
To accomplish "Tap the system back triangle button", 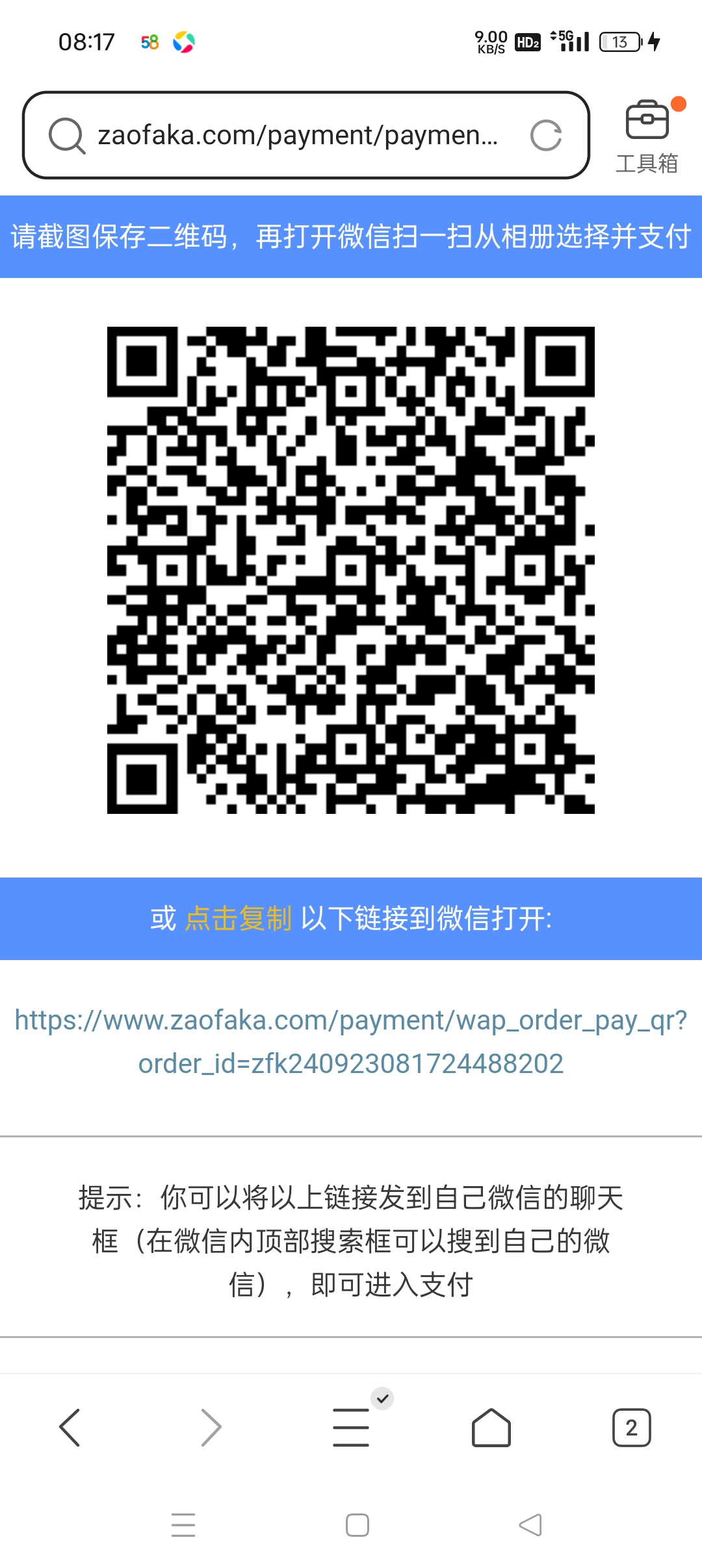I will pyautogui.click(x=530, y=1525).
